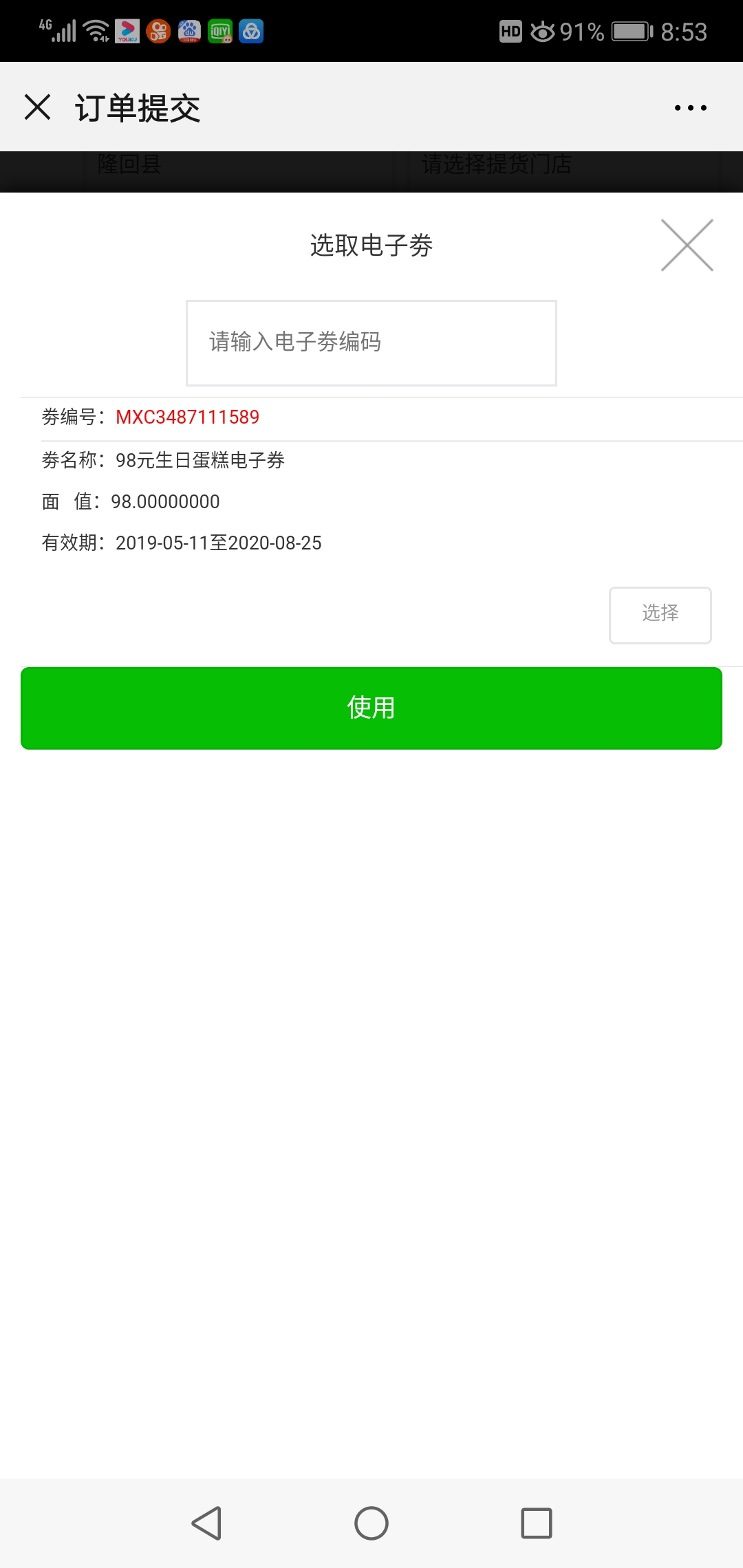Tap 选择 for coupon MXC3487111589

click(660, 616)
